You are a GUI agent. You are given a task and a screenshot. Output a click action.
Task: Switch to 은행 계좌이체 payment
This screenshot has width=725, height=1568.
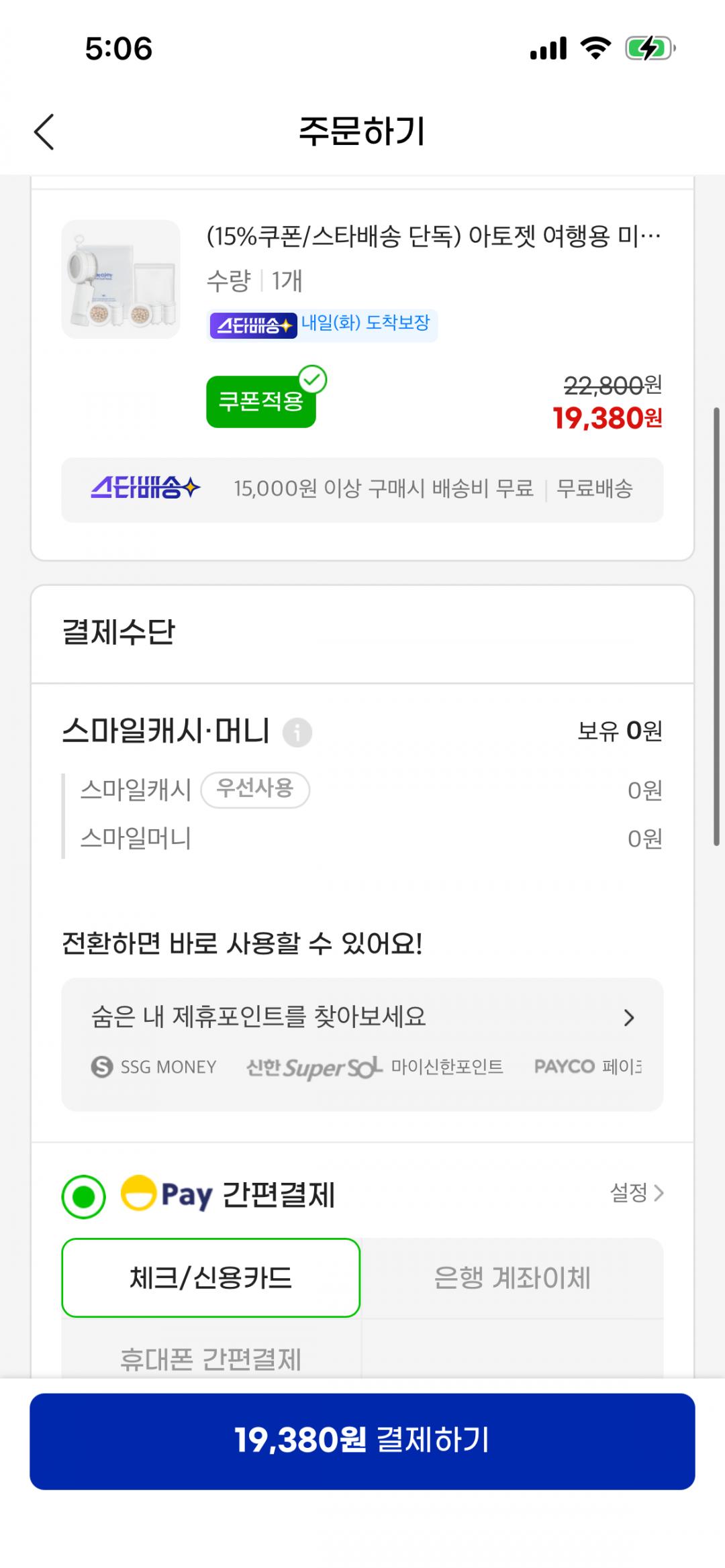click(x=512, y=1277)
